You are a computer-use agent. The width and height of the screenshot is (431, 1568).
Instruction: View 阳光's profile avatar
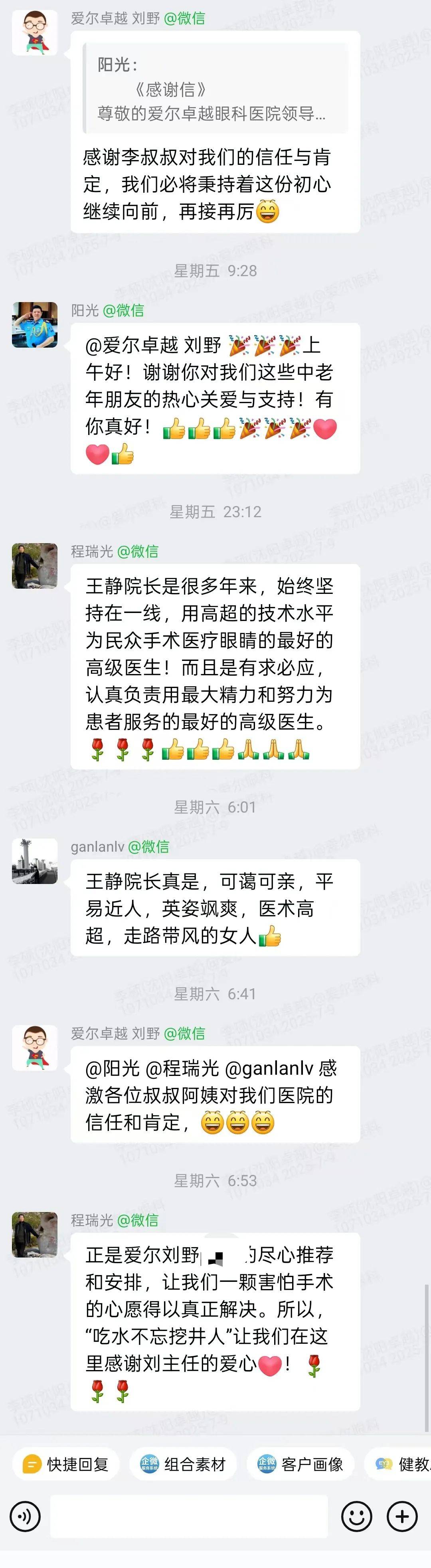tap(35, 324)
